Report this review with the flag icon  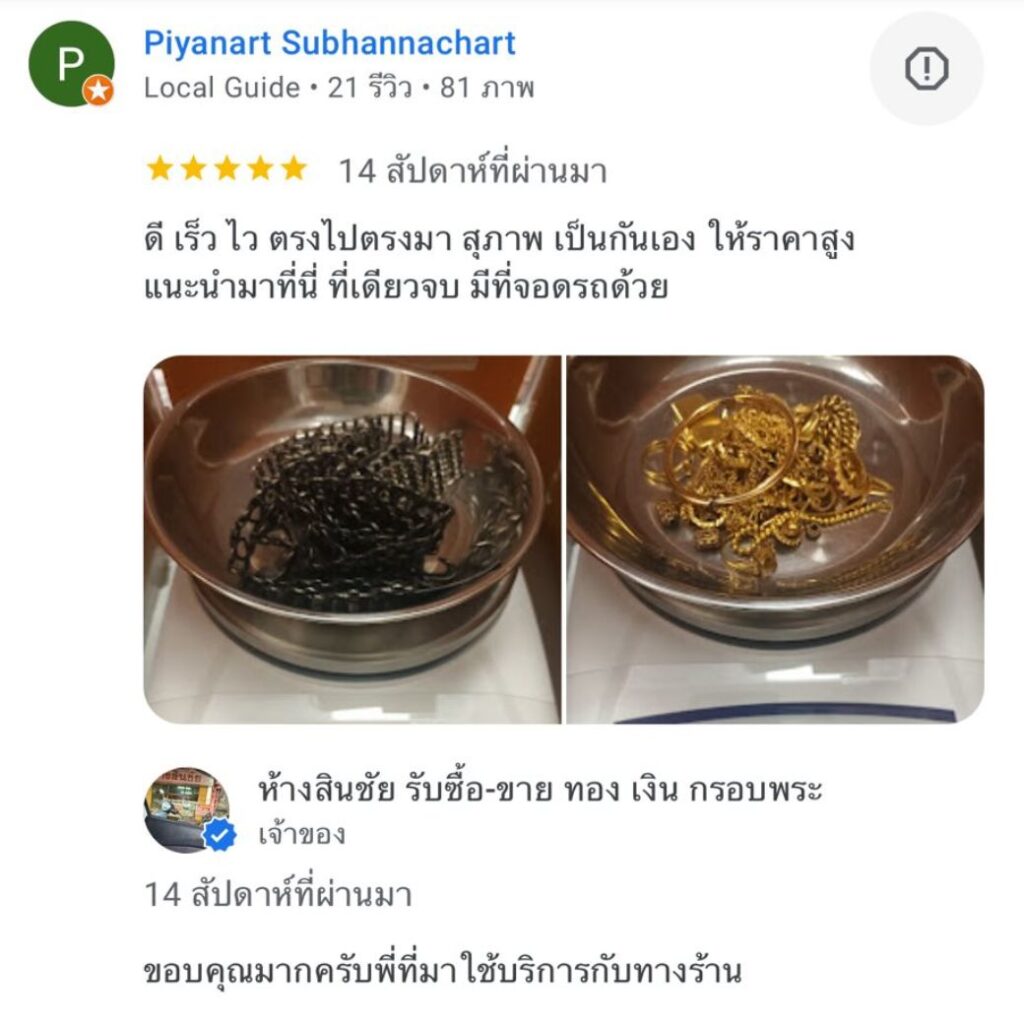click(x=925, y=69)
